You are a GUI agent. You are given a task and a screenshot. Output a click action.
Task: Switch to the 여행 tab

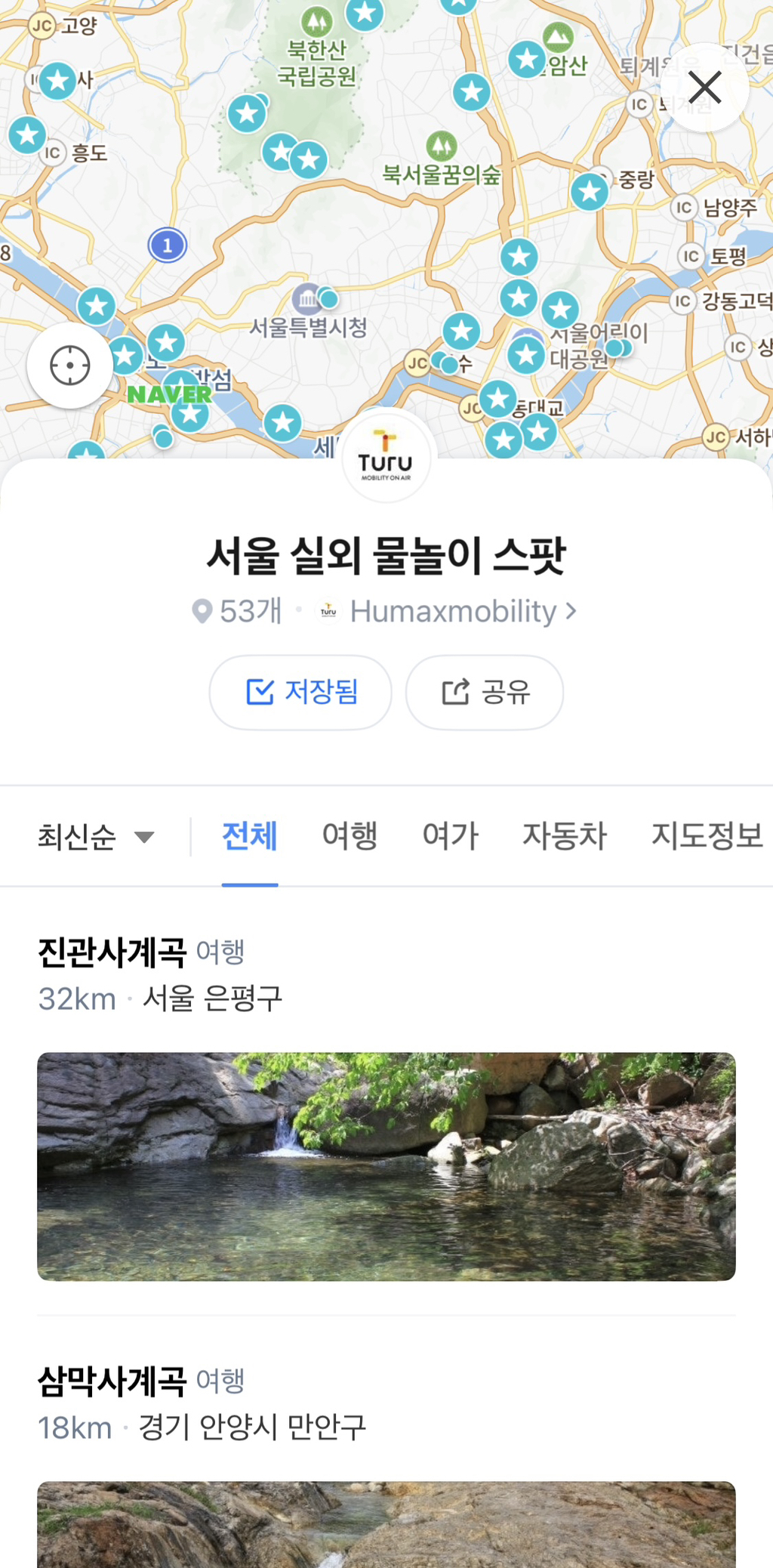pos(350,835)
